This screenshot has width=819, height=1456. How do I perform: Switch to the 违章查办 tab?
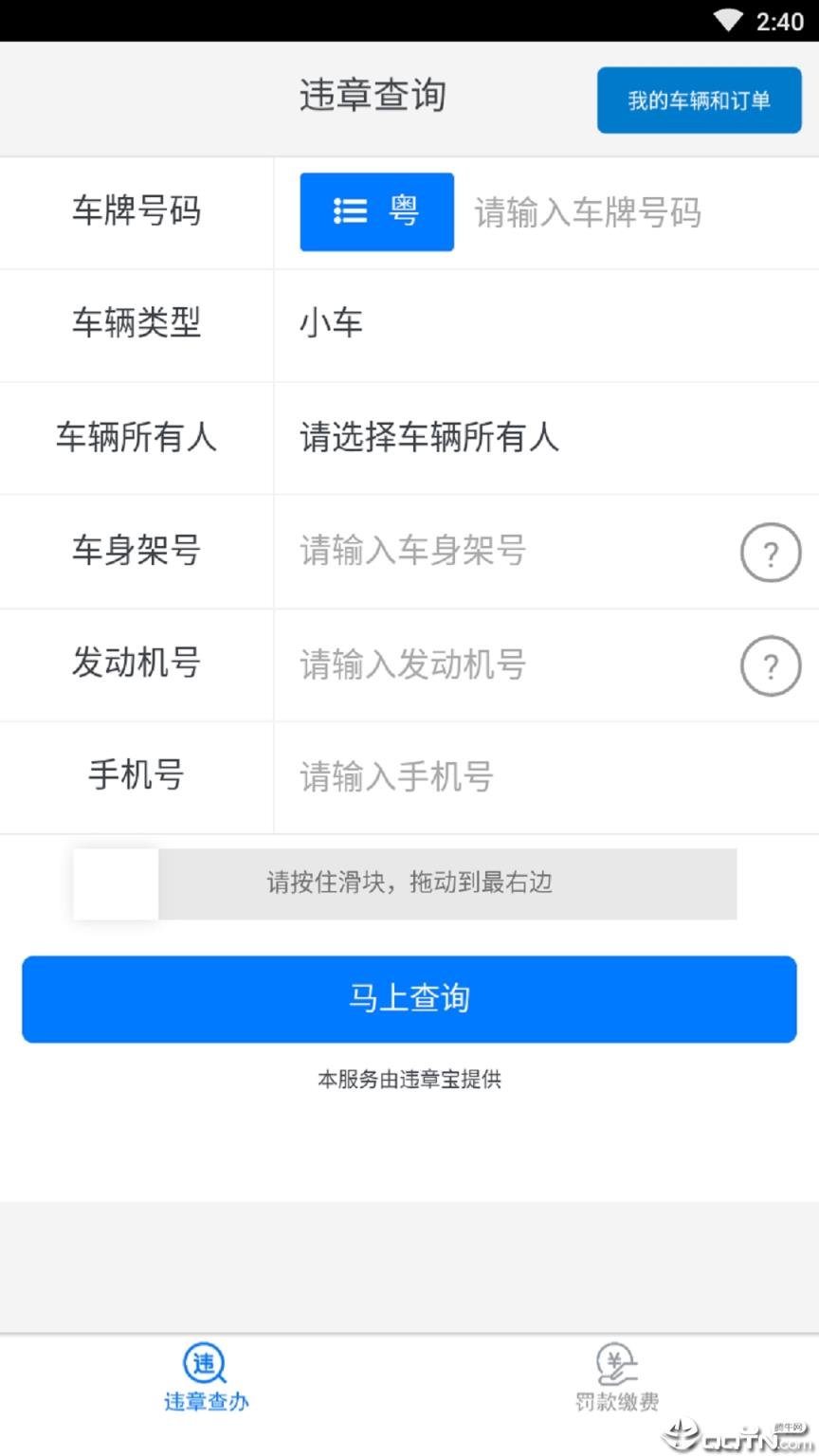[x=205, y=1379]
